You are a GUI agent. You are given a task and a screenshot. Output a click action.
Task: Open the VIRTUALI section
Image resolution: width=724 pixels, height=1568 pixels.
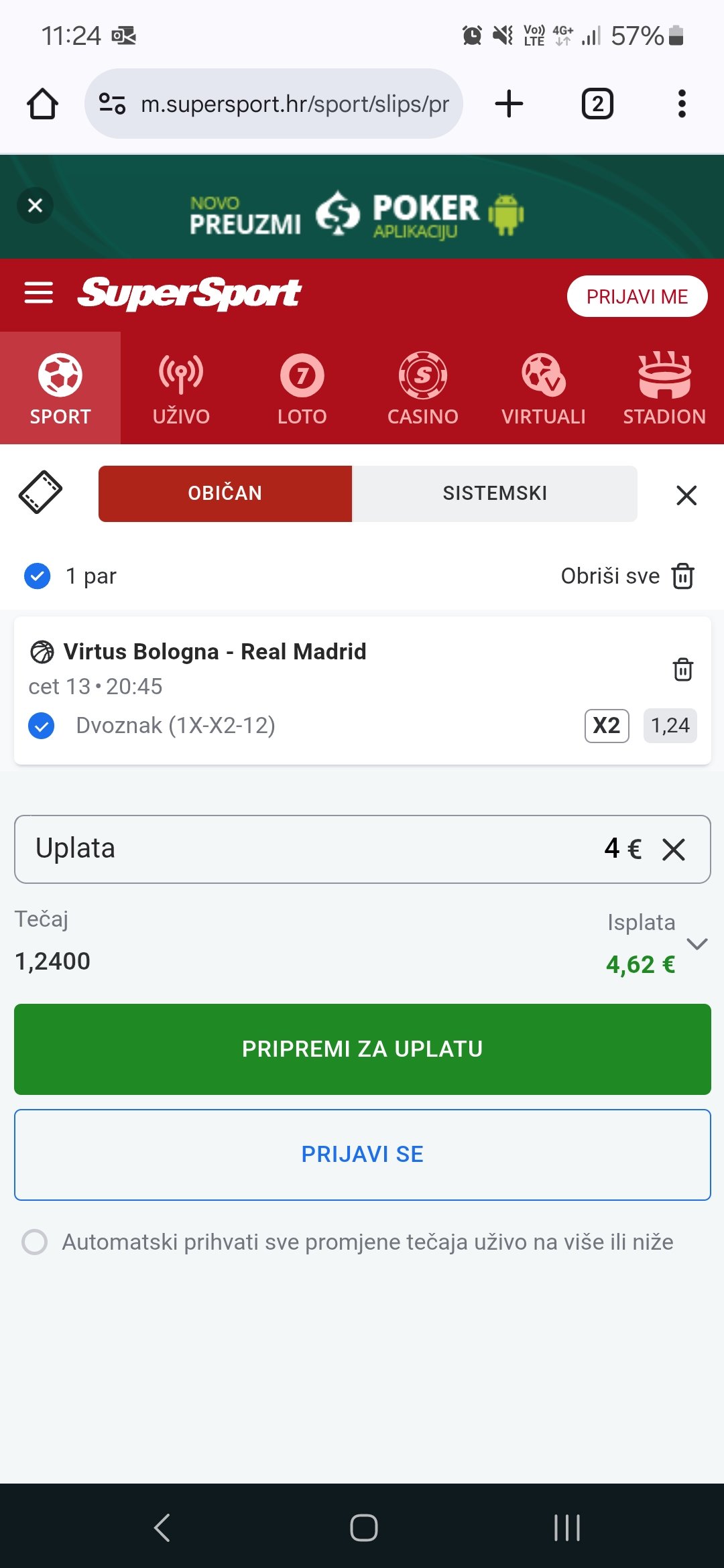click(543, 389)
